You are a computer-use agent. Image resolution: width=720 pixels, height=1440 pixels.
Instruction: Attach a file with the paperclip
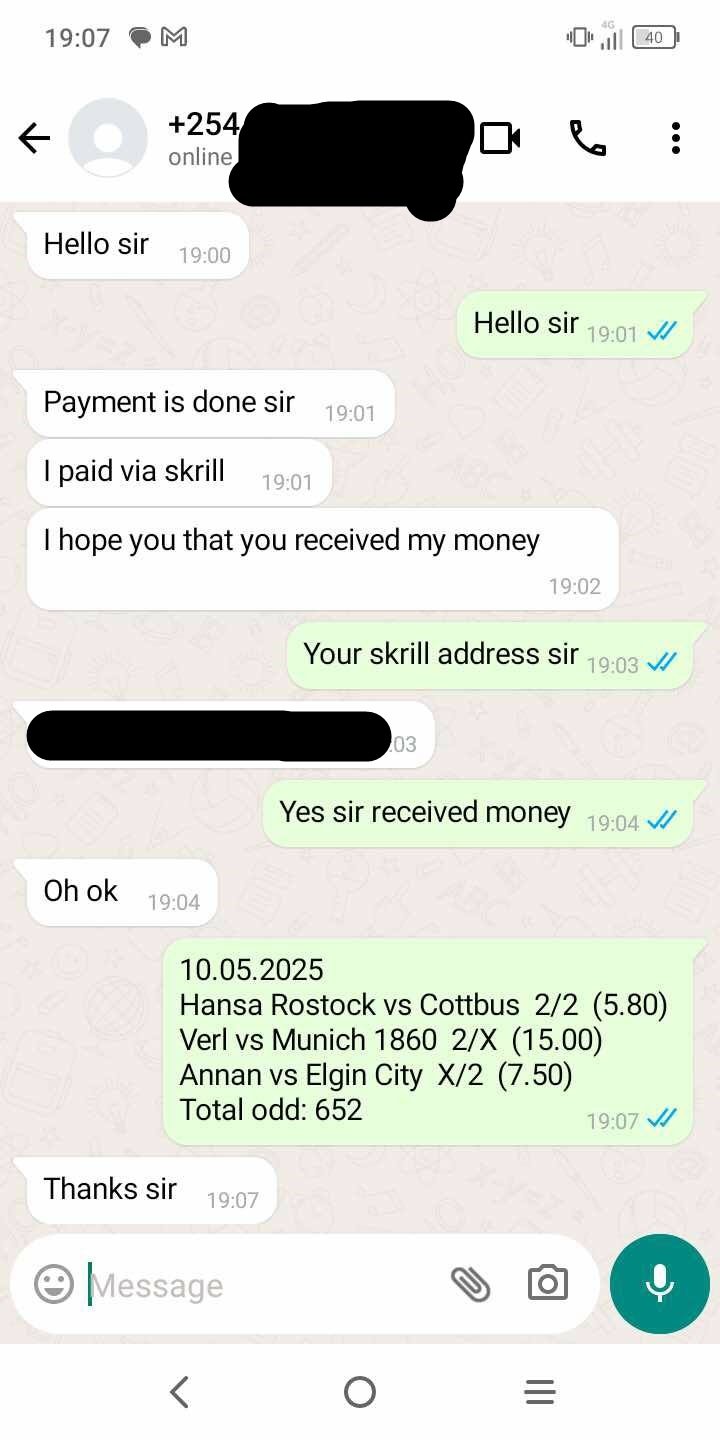pyautogui.click(x=470, y=1284)
